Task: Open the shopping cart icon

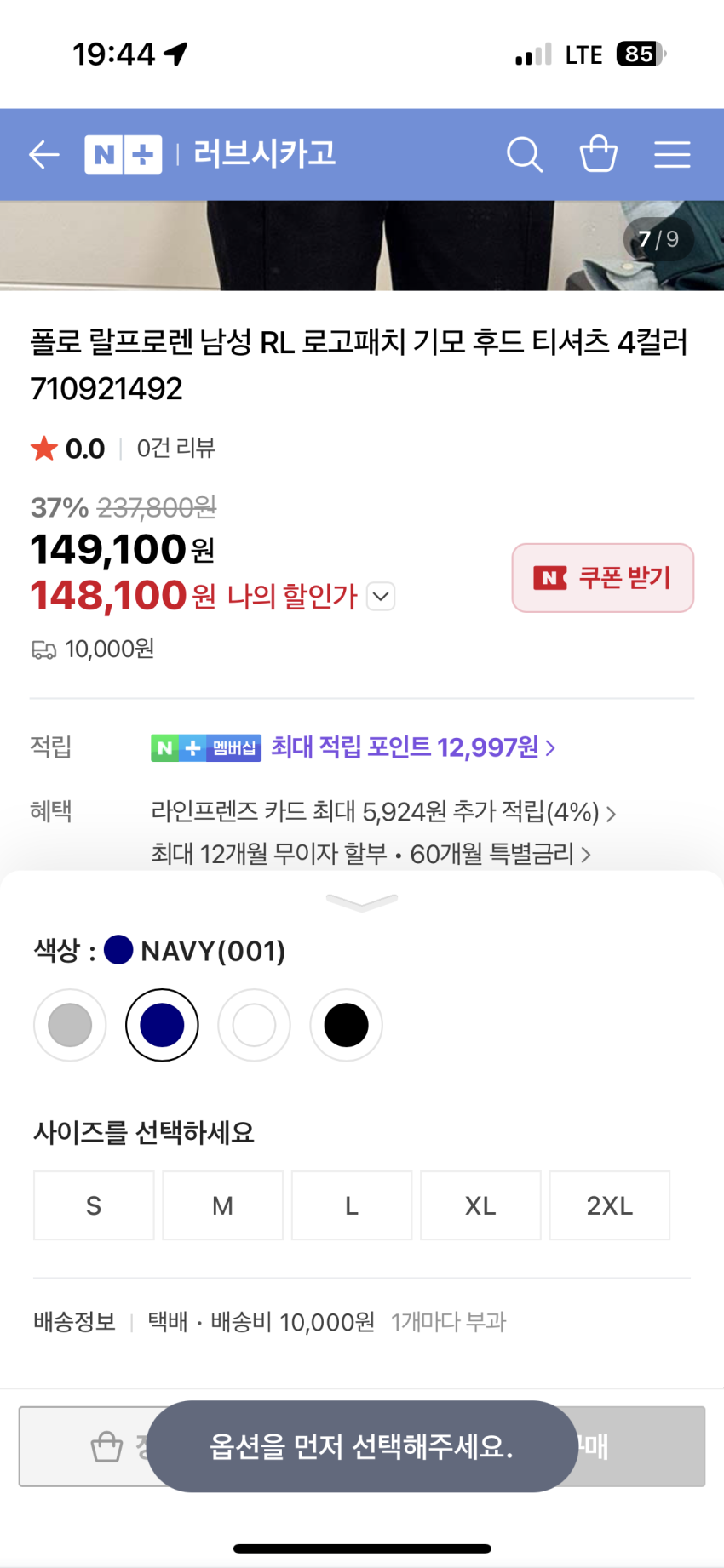Action: (x=598, y=154)
